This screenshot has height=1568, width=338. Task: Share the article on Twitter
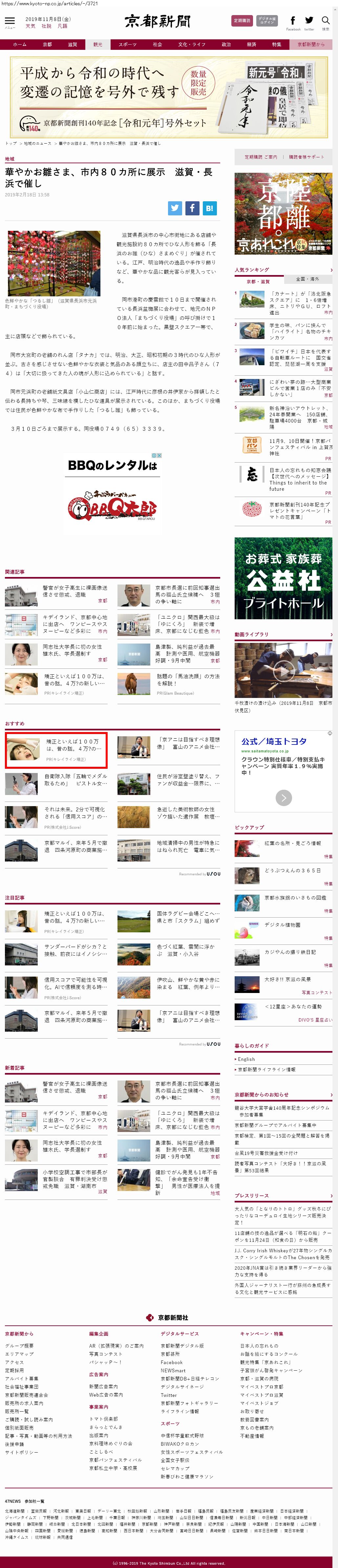coord(175,208)
